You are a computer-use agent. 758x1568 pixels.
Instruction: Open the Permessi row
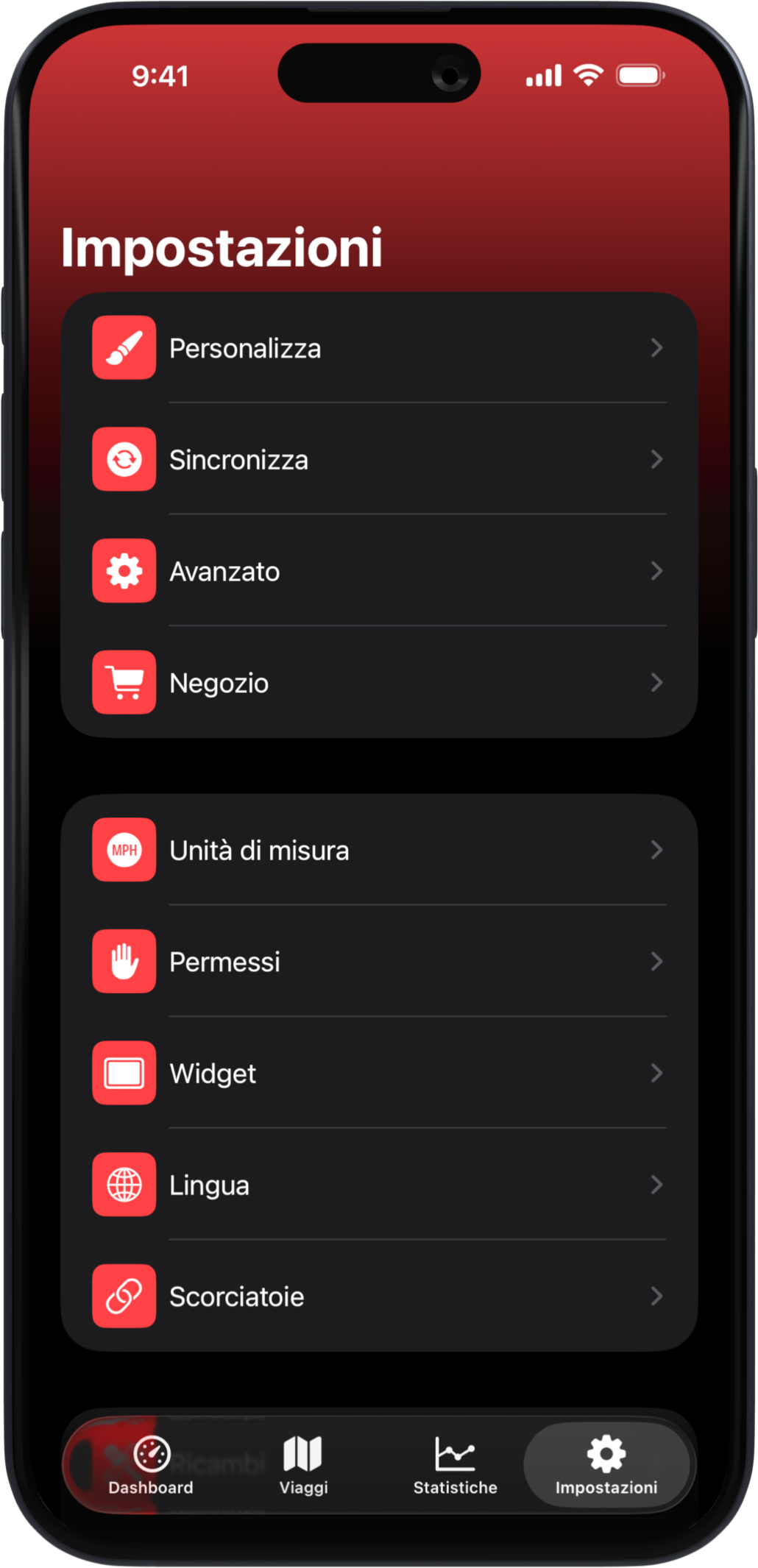(378, 962)
